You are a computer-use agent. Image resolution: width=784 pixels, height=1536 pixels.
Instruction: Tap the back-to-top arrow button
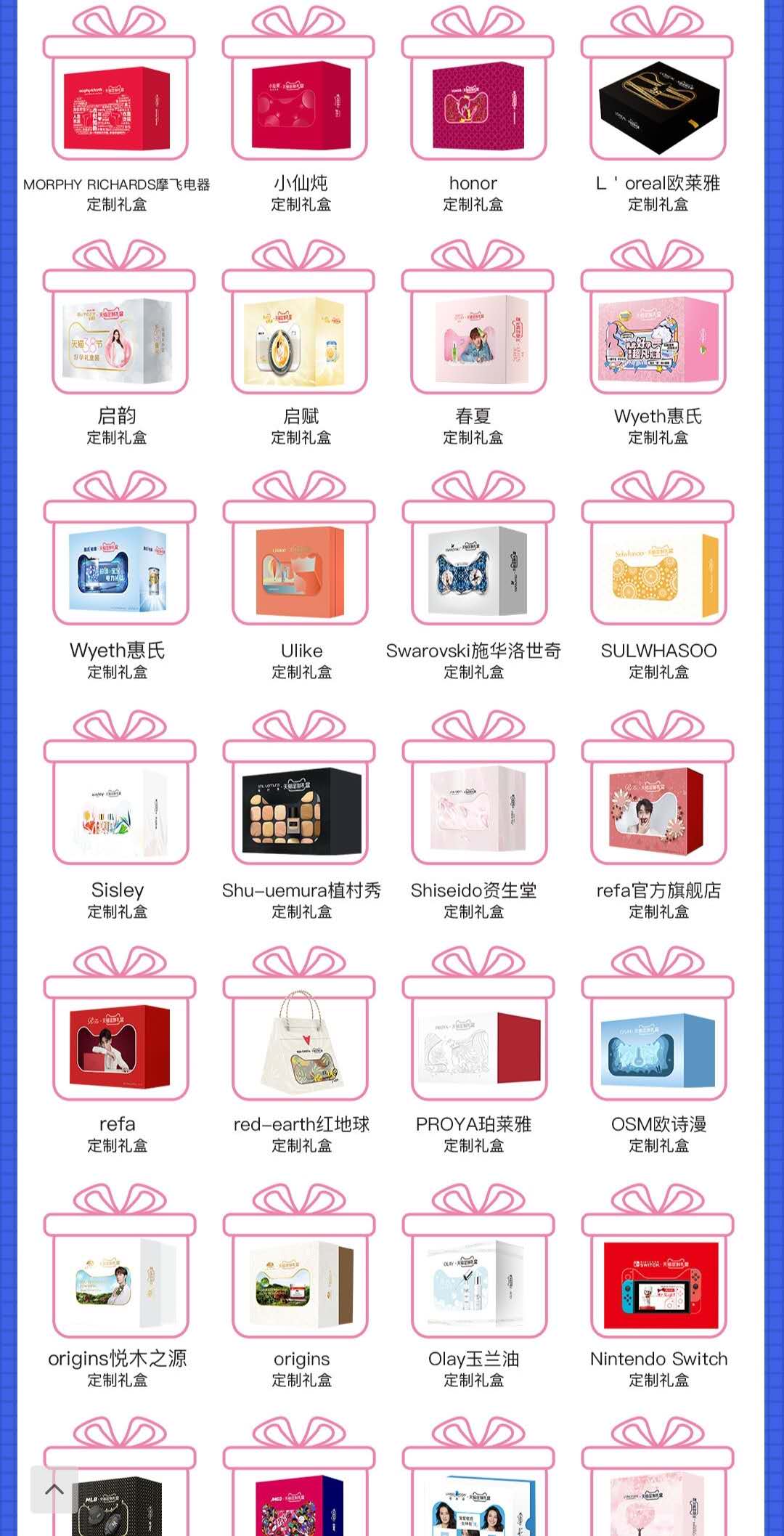54,1490
